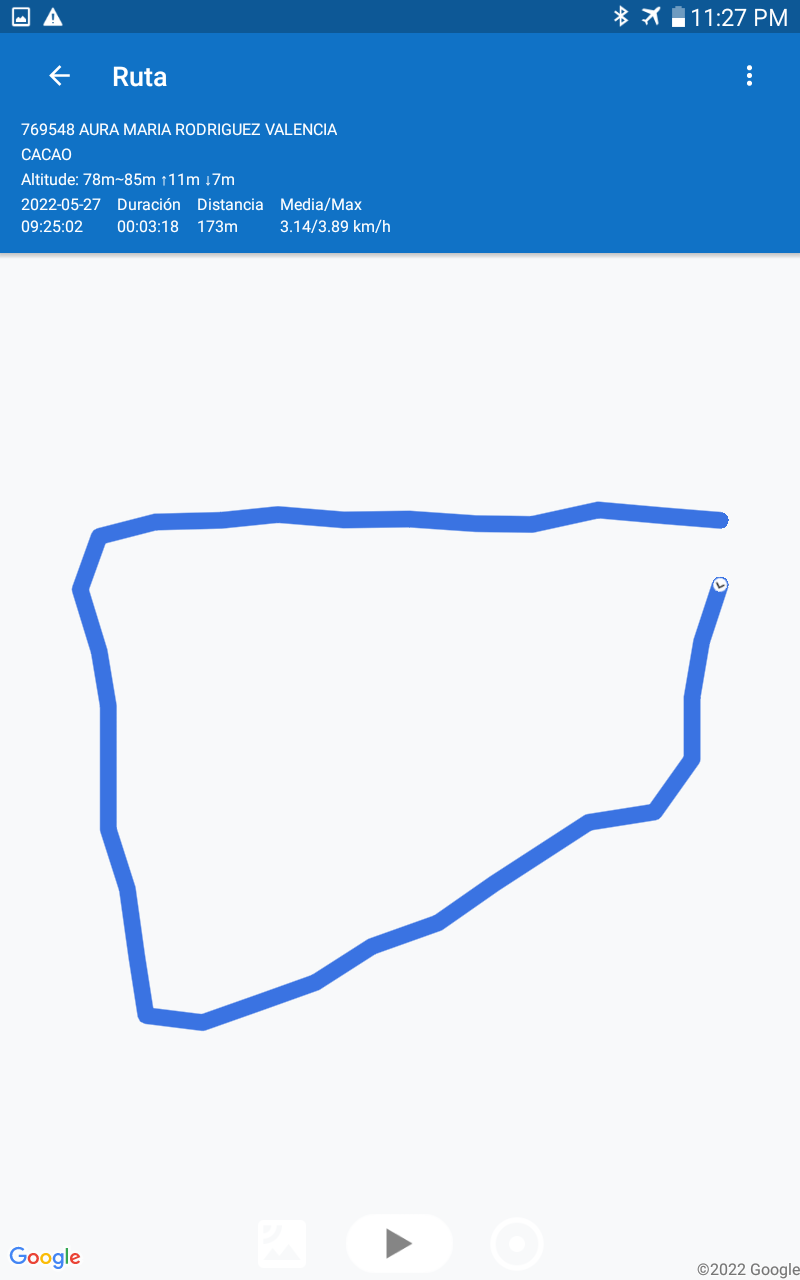Screen dimensions: 800x1280
Task: Open the three-dot overflow menu
Action: (x=749, y=76)
